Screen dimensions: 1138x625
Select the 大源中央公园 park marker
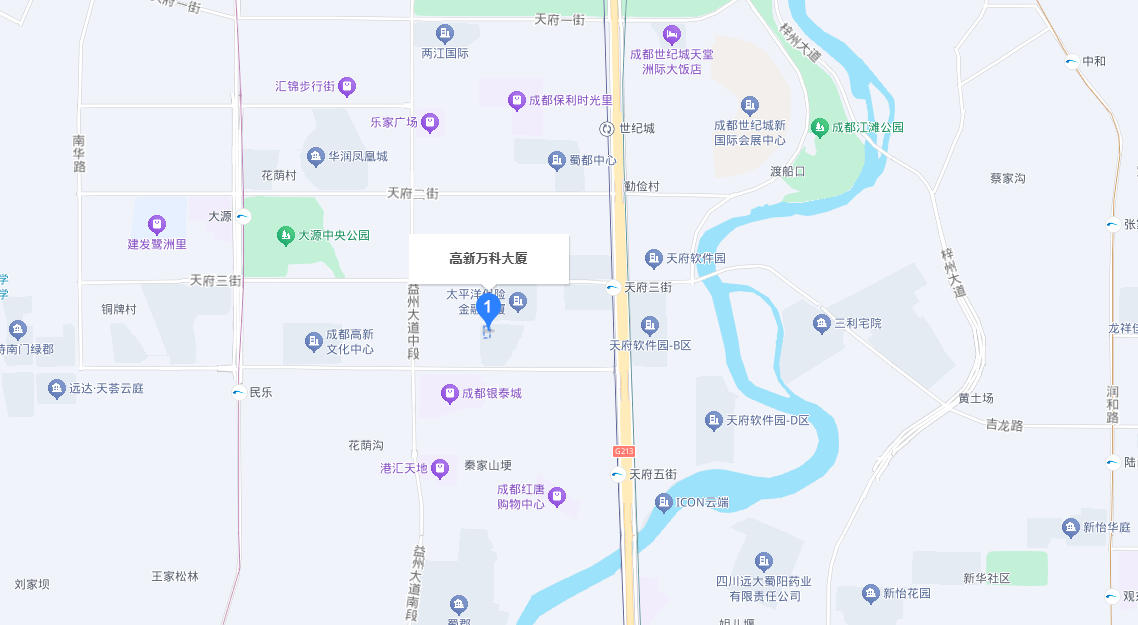tap(285, 236)
